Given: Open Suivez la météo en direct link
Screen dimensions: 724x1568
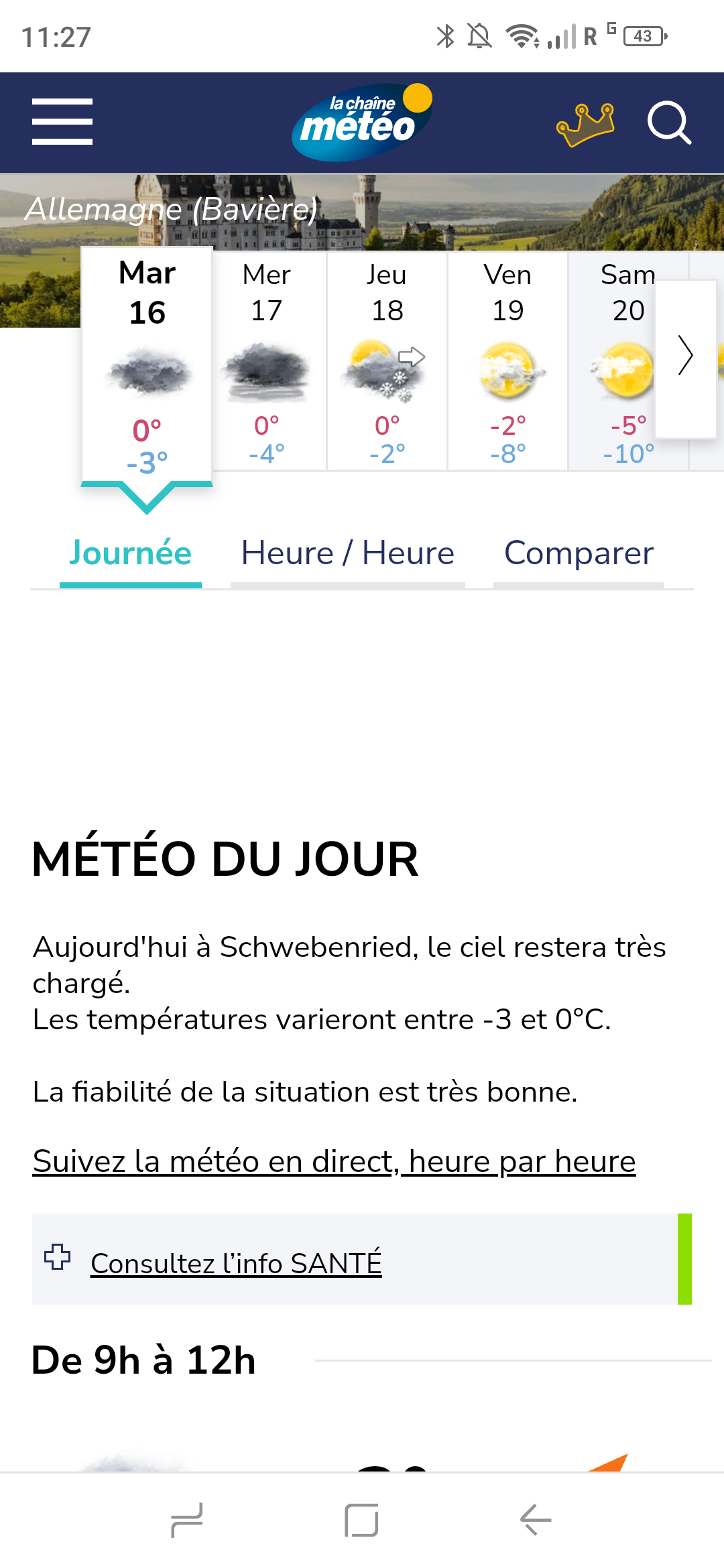Looking at the screenshot, I should [x=334, y=1161].
